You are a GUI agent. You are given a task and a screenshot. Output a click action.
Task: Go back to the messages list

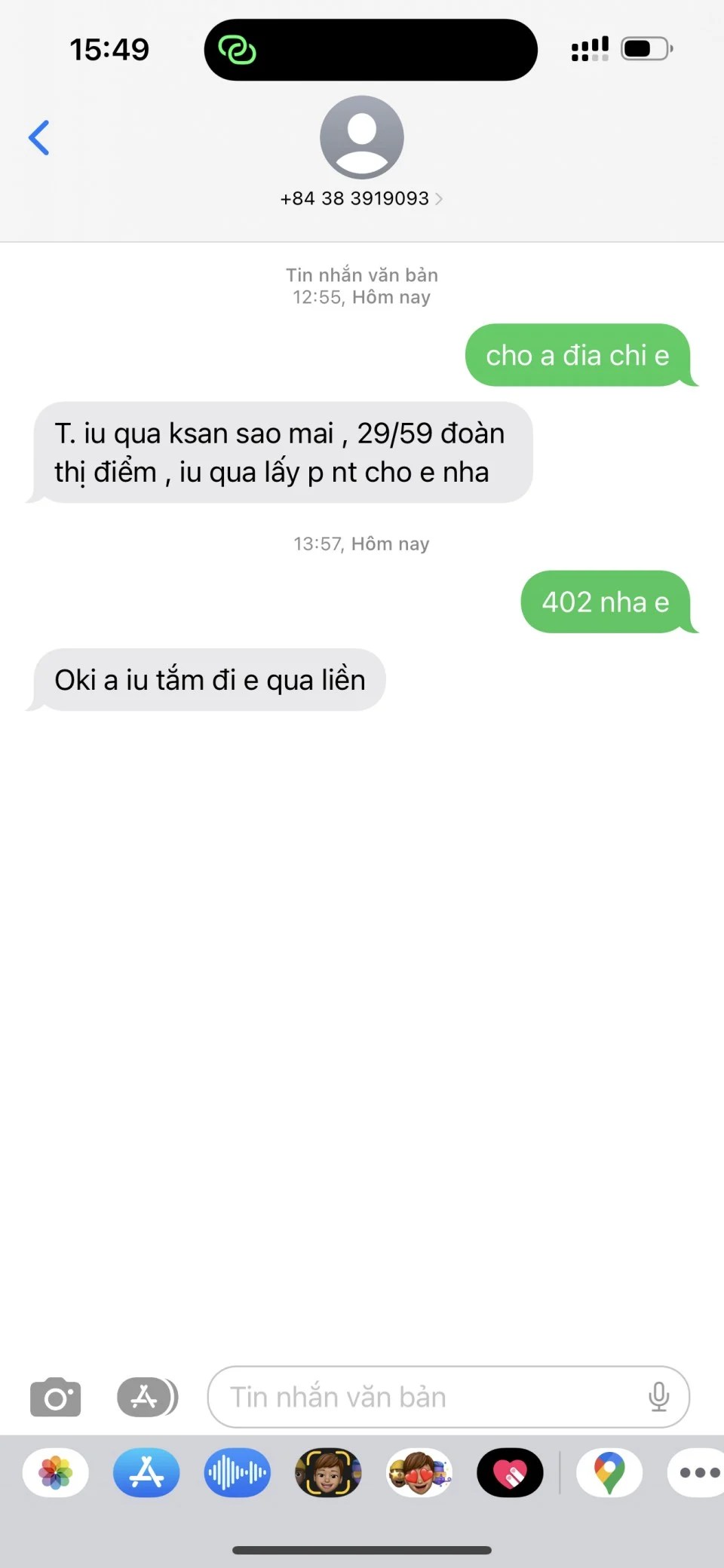pyautogui.click(x=39, y=138)
